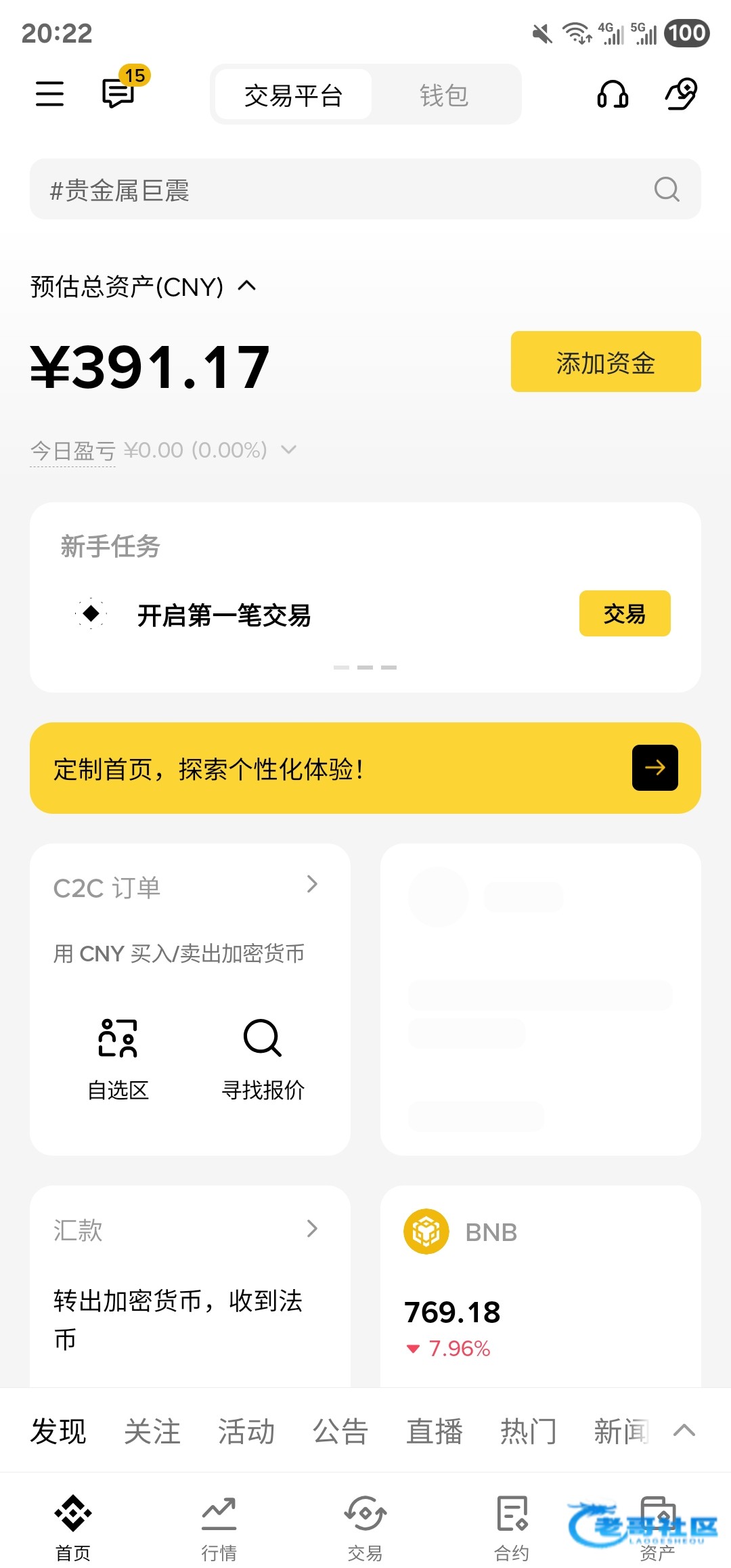Image resolution: width=731 pixels, height=1568 pixels.
Task: Tap the 添加资金 button
Action: 606,362
